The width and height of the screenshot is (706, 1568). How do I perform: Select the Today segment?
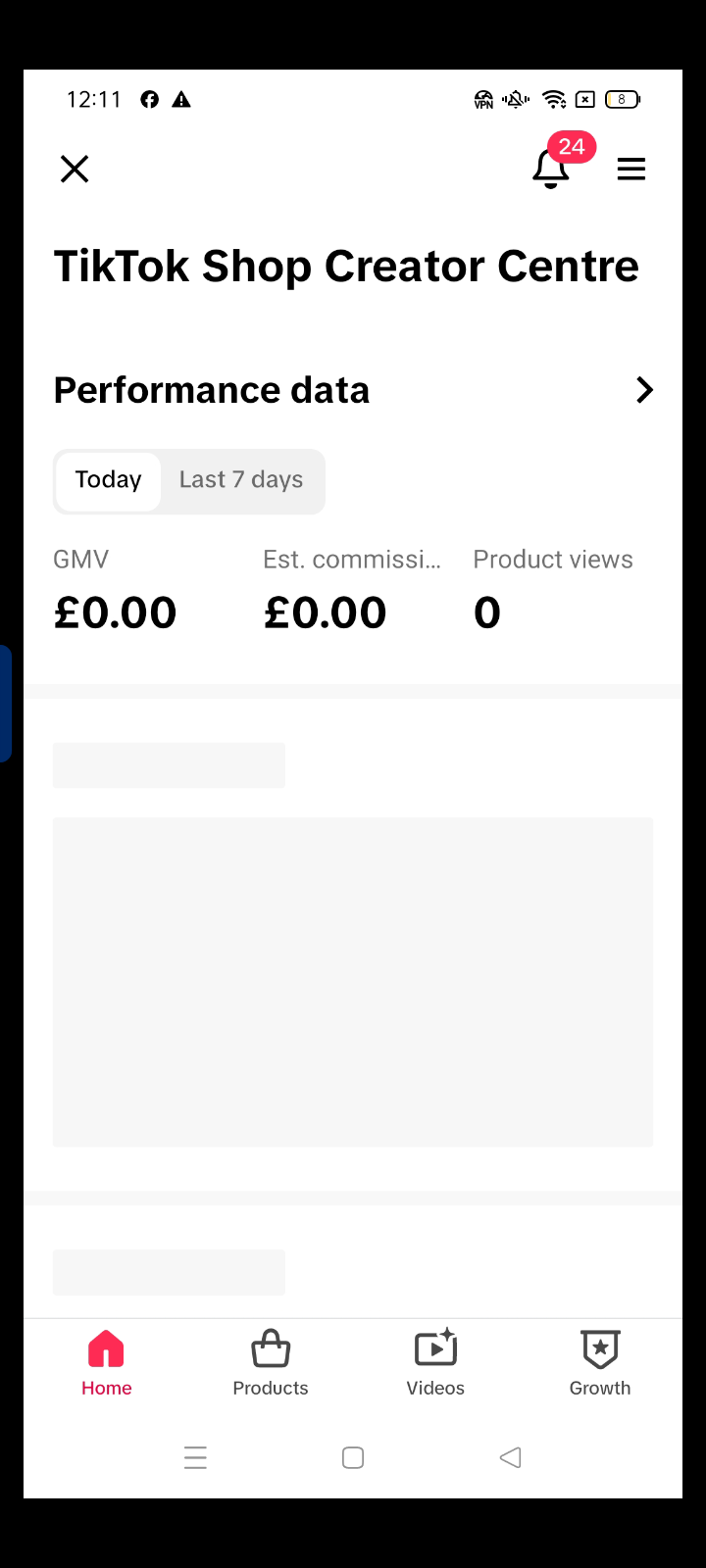tap(109, 480)
